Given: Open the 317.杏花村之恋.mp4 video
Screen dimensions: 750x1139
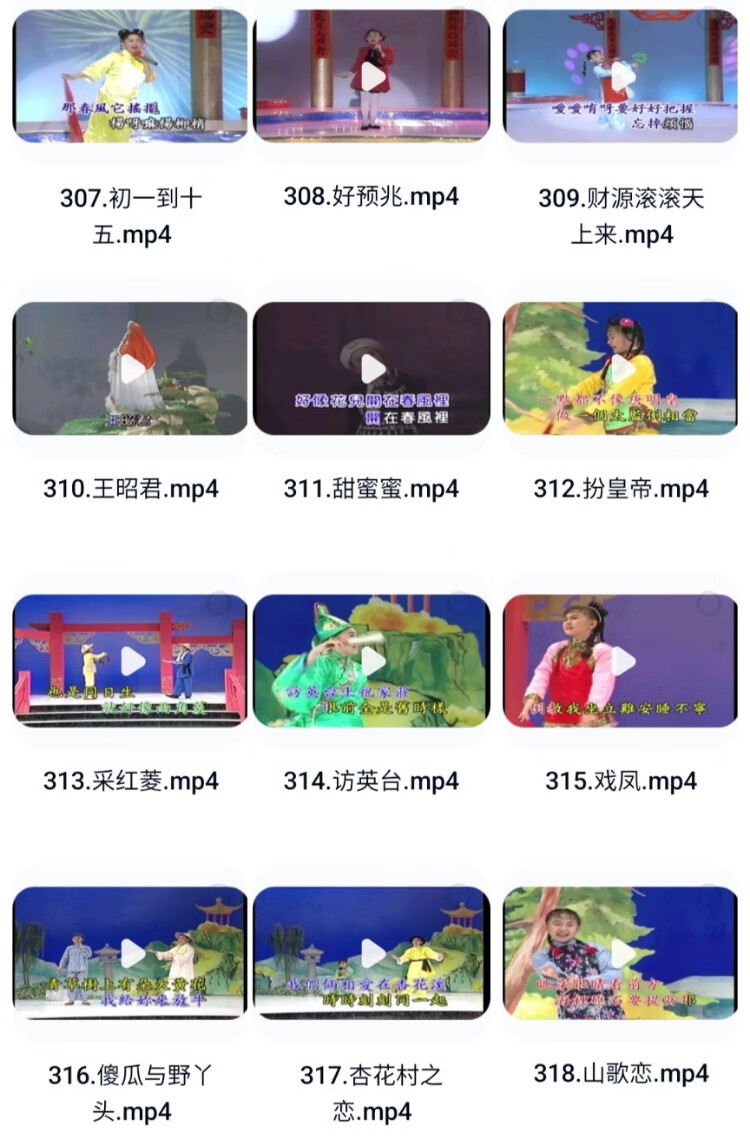Looking at the screenshot, I should (x=372, y=952).
